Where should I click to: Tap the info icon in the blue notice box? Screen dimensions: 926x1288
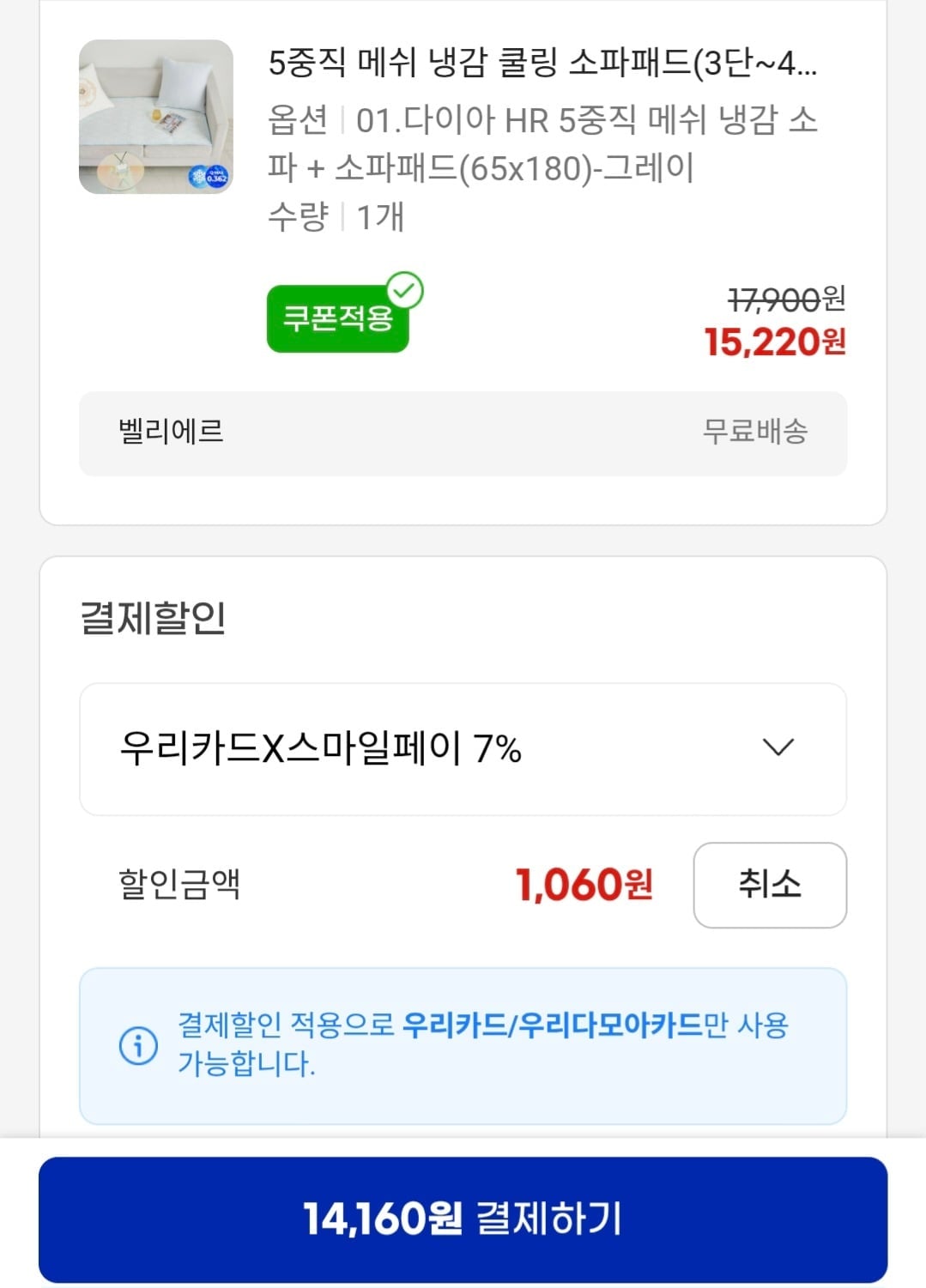click(x=137, y=1045)
